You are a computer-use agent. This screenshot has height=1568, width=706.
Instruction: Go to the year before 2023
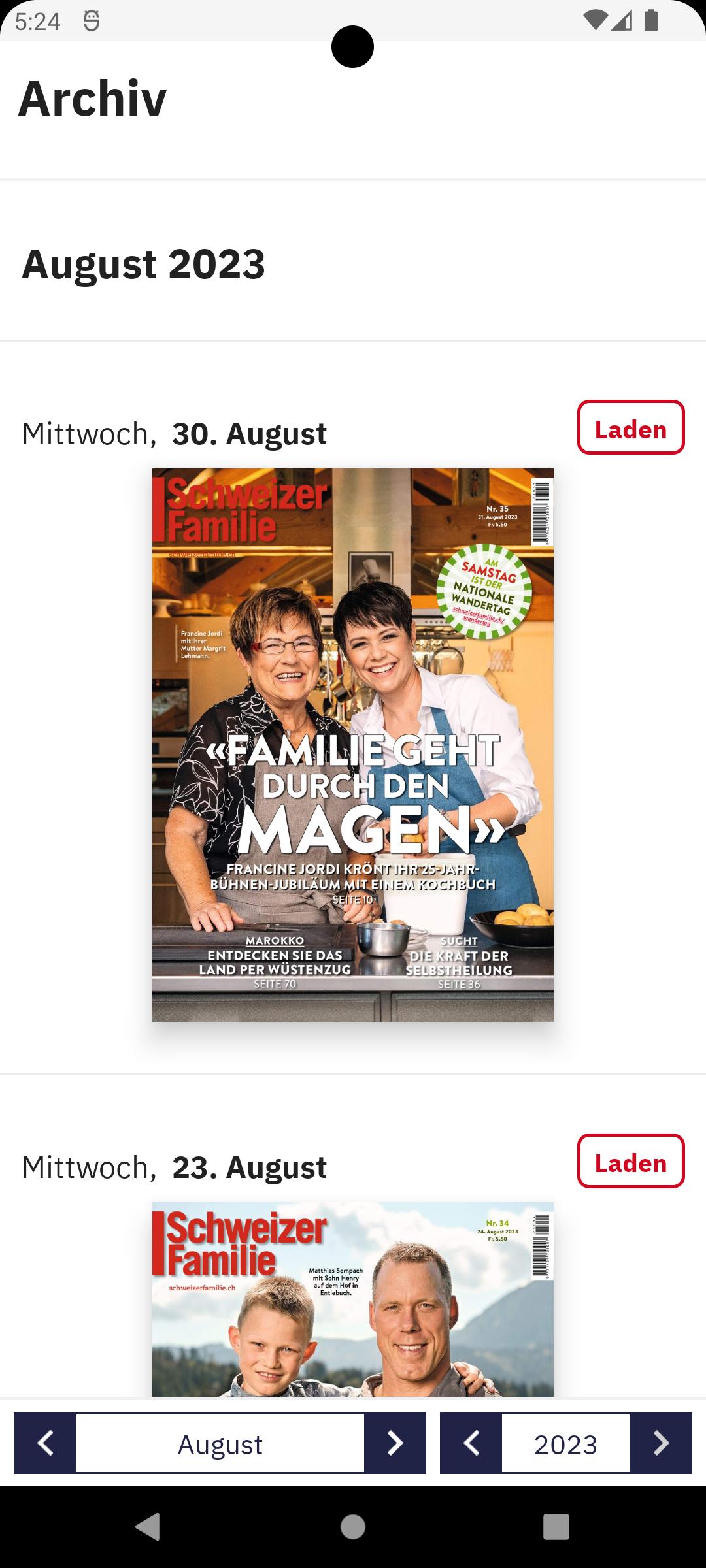[x=471, y=1443]
